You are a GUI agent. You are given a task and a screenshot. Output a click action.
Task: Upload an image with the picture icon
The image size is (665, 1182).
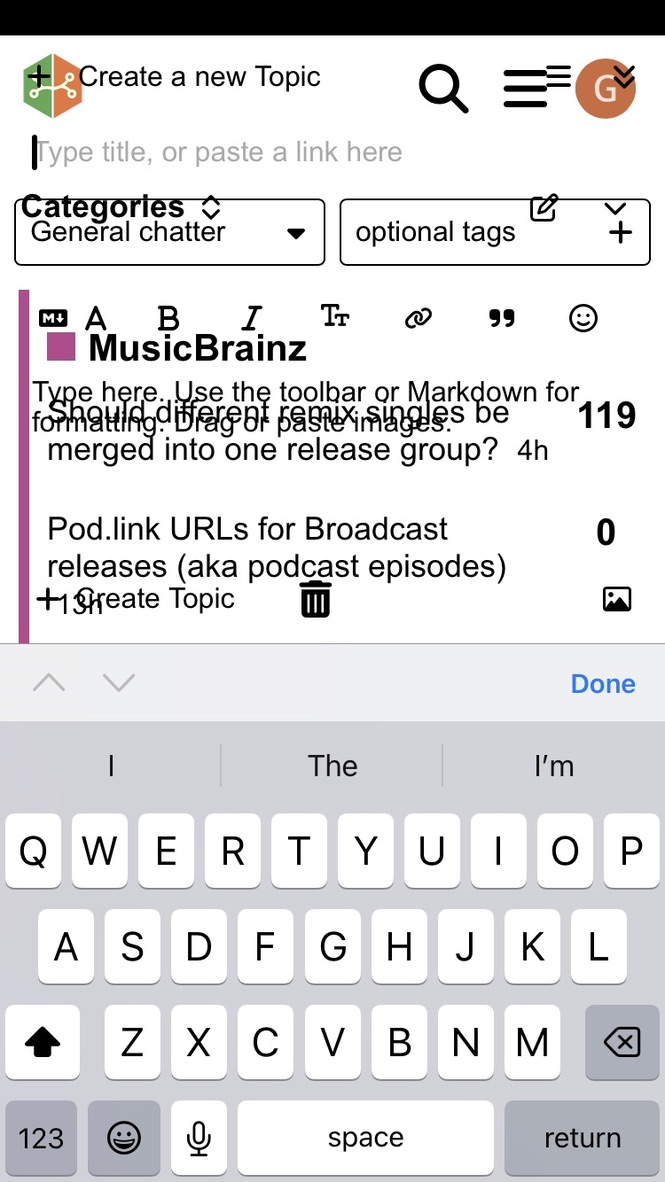(617, 599)
